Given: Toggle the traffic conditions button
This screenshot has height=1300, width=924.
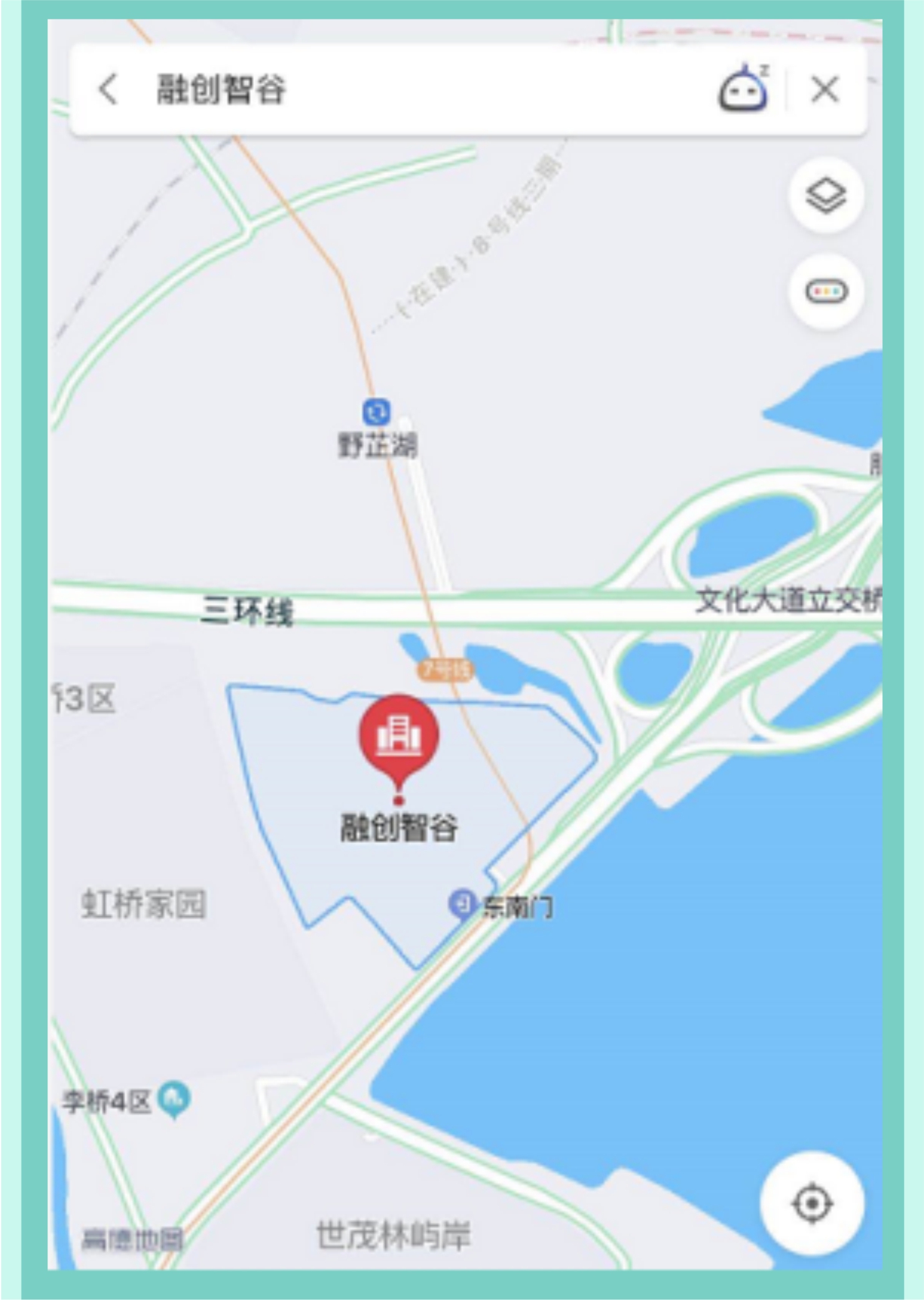Looking at the screenshot, I should point(826,291).
